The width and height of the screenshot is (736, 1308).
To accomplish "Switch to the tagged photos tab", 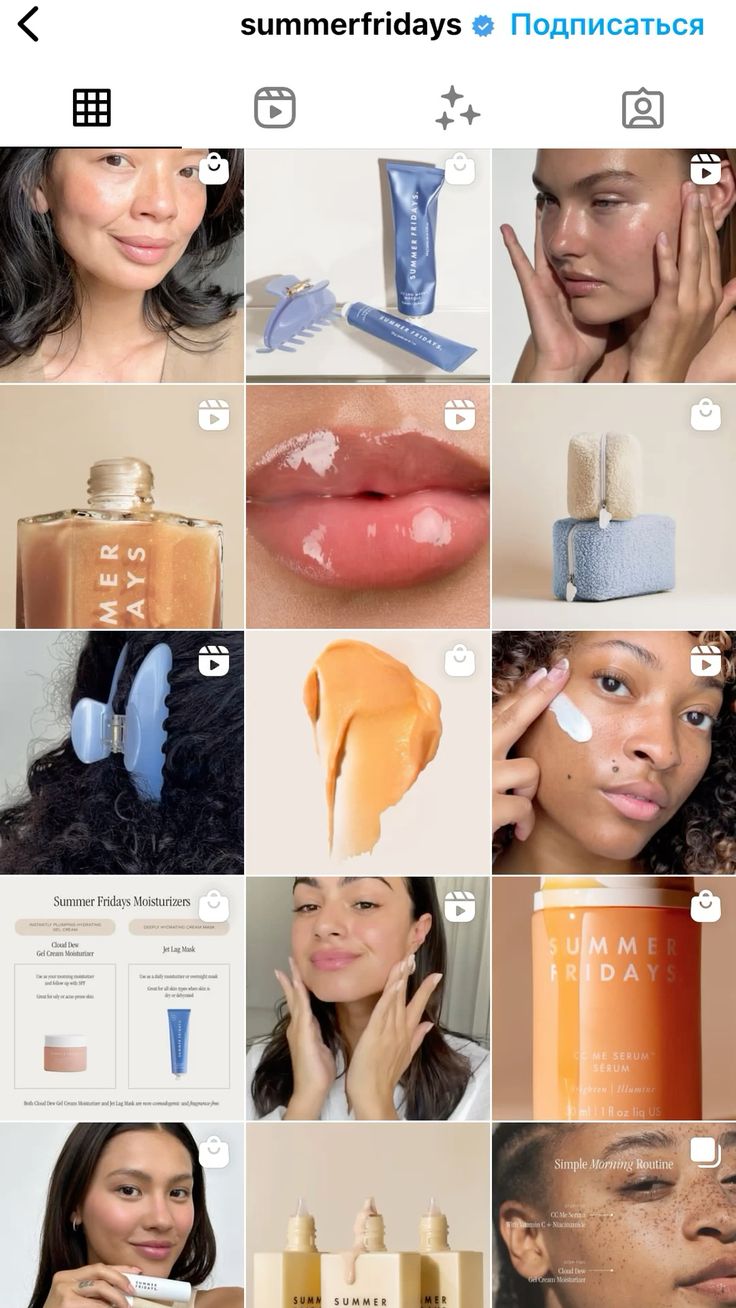I will pyautogui.click(x=642, y=108).
